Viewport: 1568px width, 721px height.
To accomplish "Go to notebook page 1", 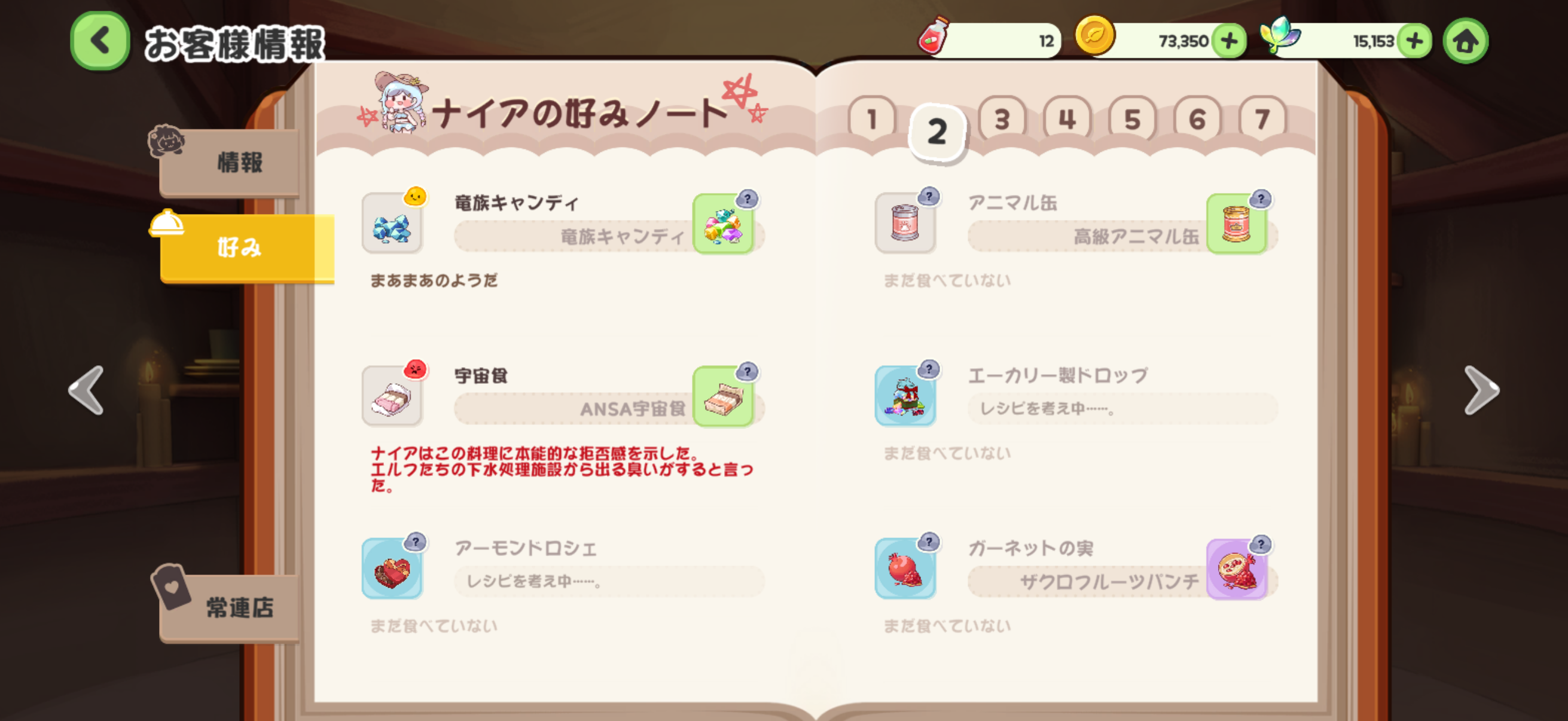I will point(872,118).
